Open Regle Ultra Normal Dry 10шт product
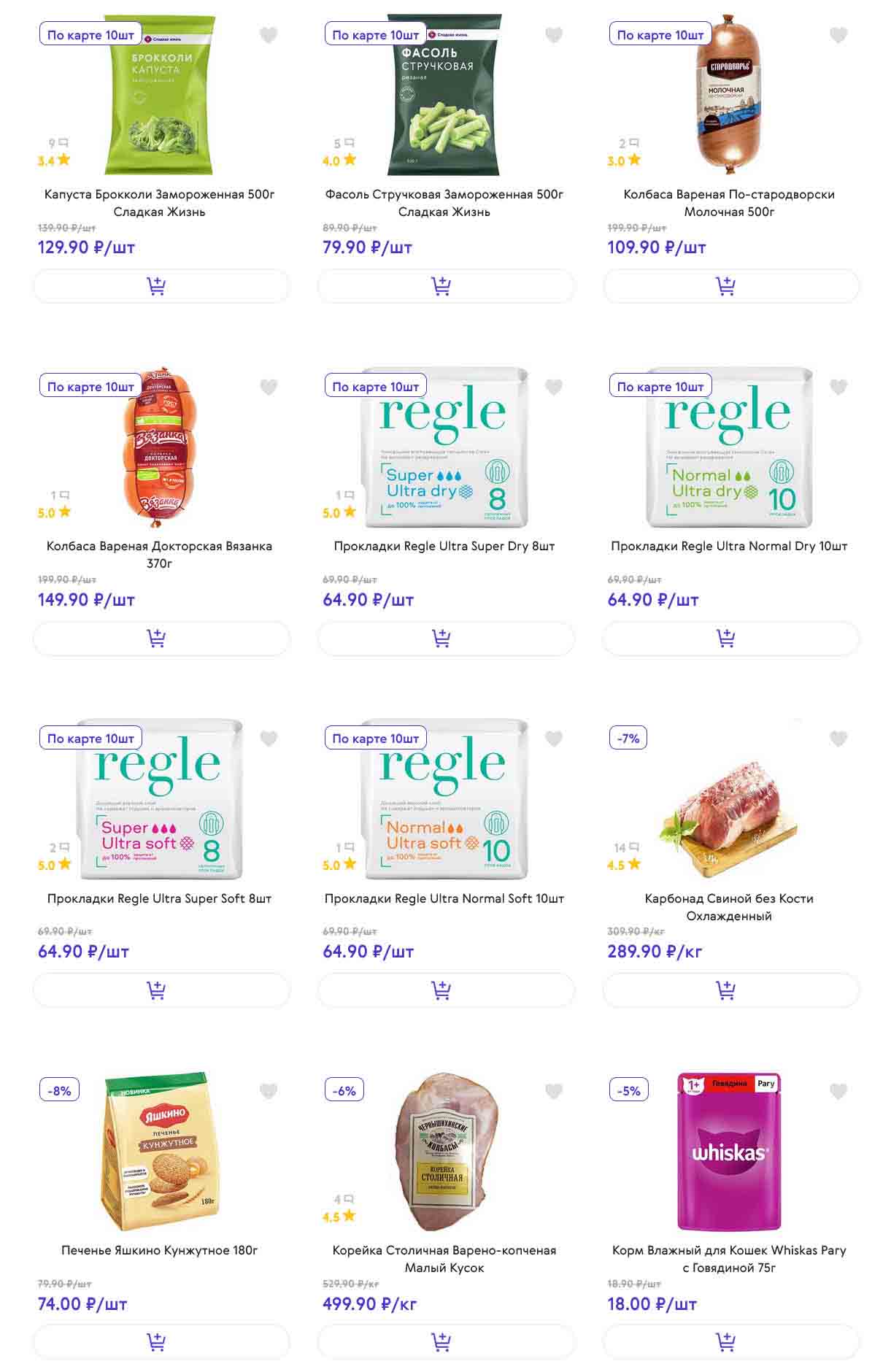The image size is (891, 1372). [729, 546]
